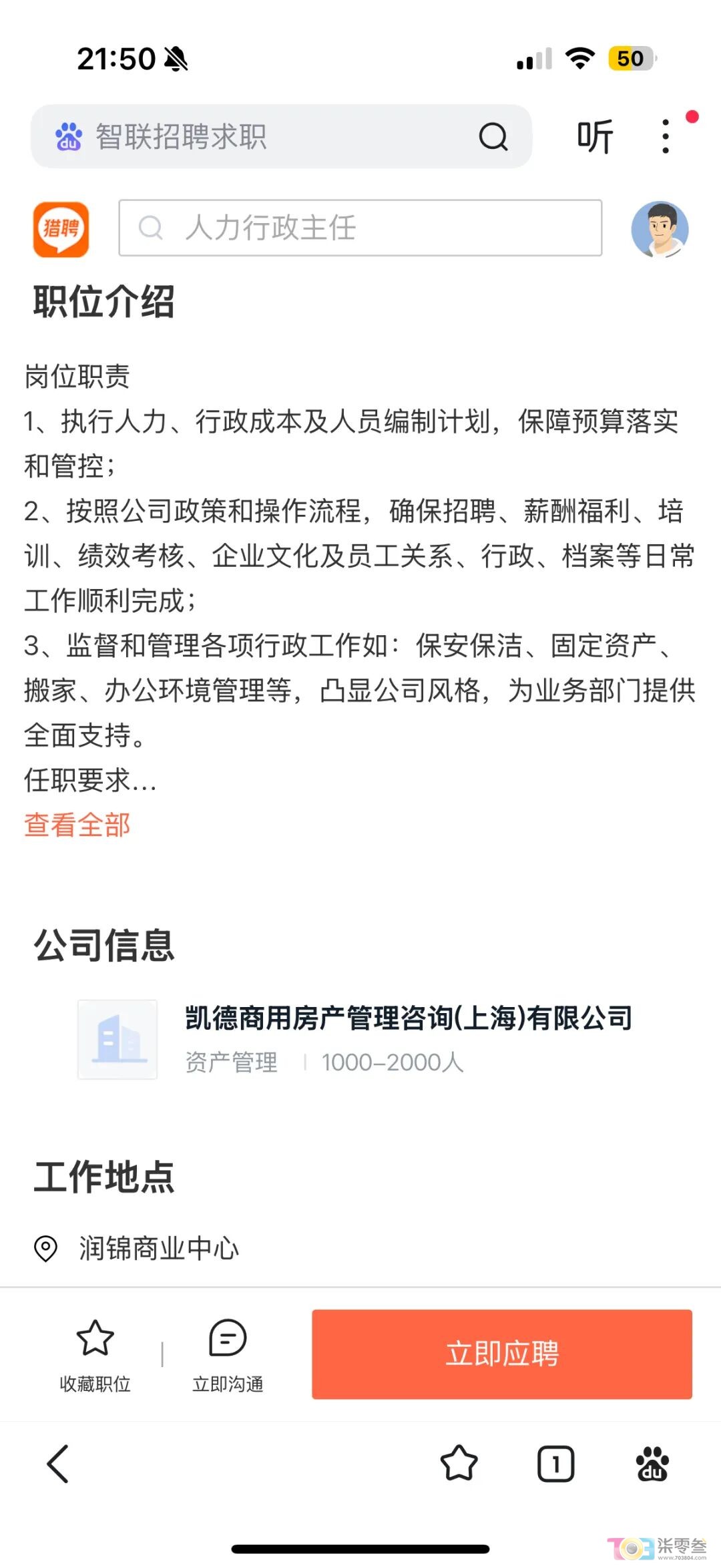
Task: Go back with the browser back arrow
Action: (58, 1464)
